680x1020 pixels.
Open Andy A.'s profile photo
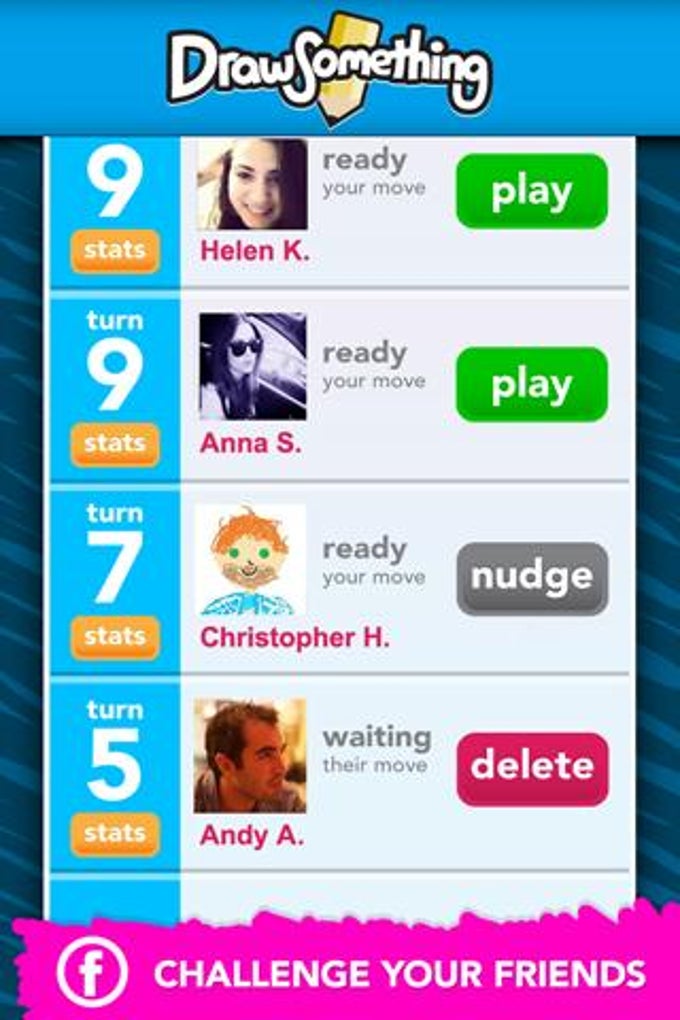[250, 755]
